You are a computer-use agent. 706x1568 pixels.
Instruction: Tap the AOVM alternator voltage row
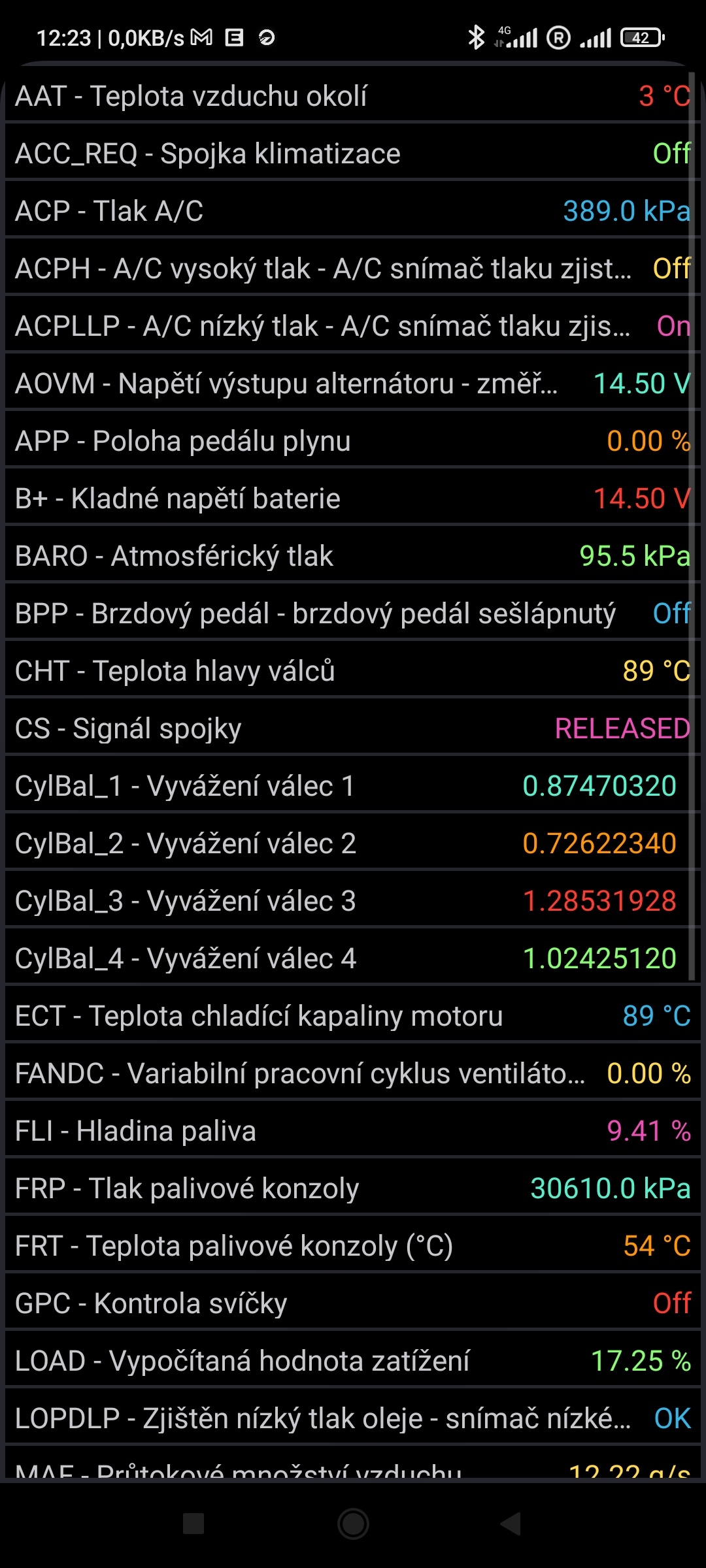coord(353,384)
